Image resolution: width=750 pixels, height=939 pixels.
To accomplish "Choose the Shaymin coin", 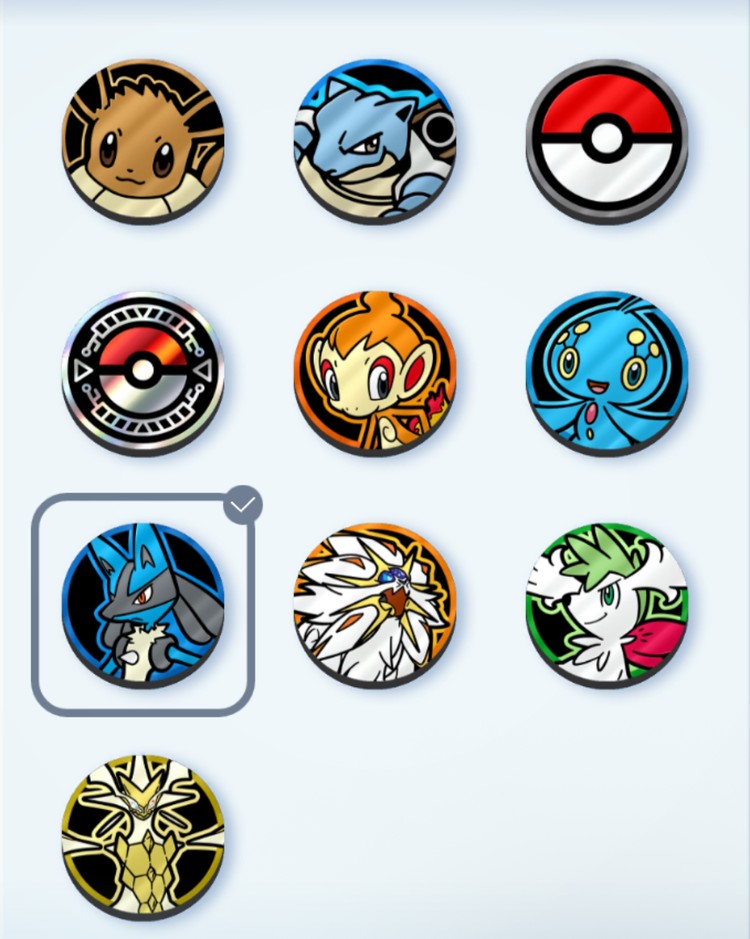I will [x=607, y=603].
